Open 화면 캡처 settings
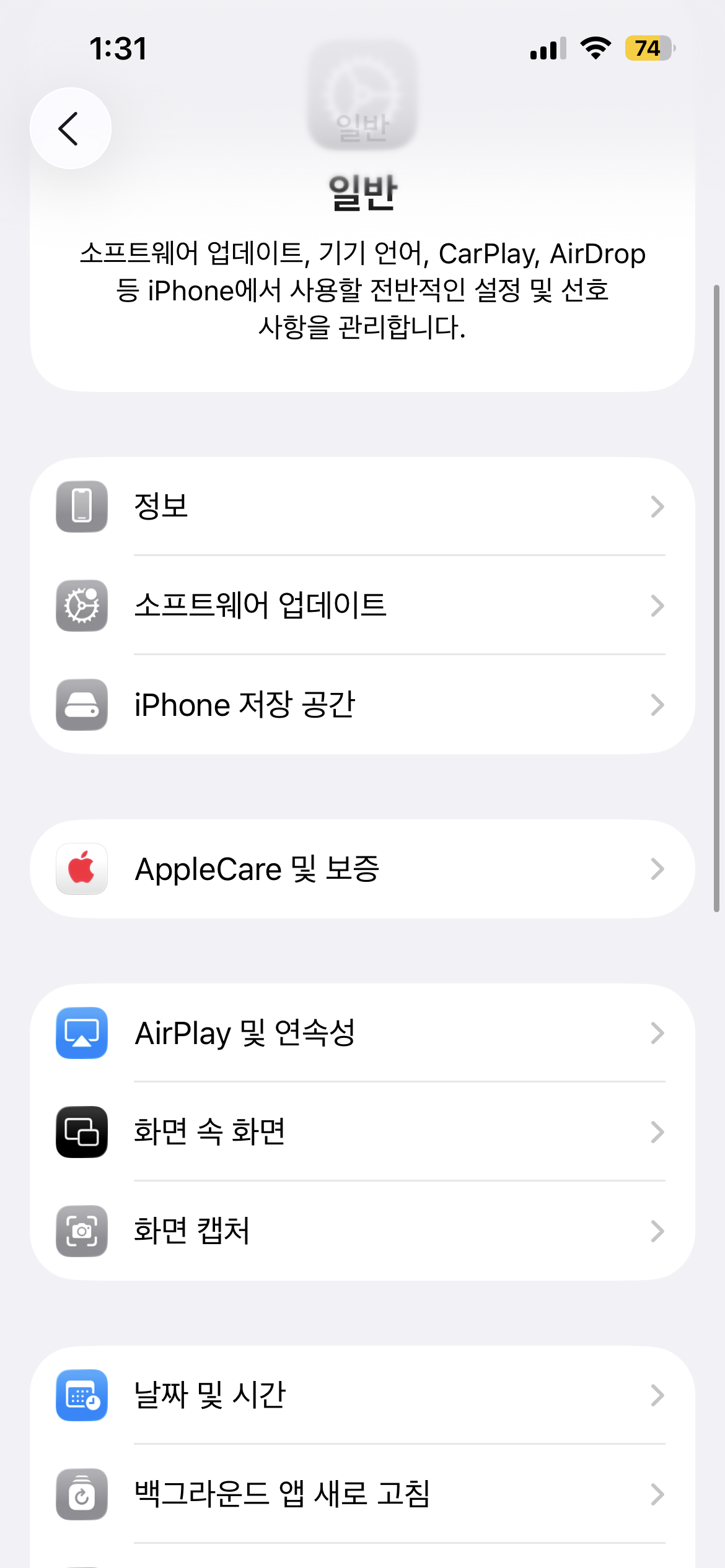This screenshot has width=725, height=1568. 362,1230
